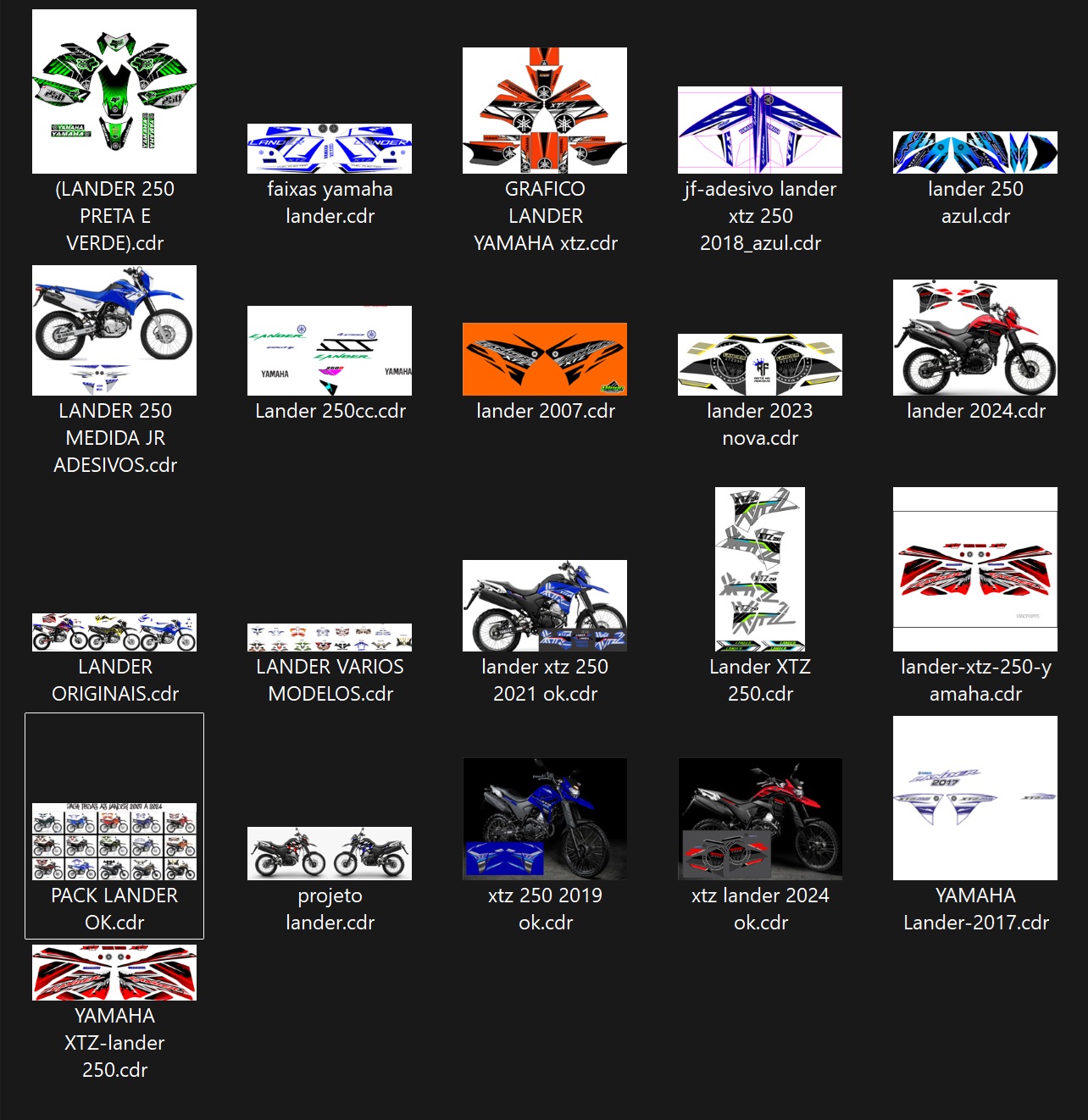Screen dimensions: 1088x1120
Task: Select lander 2007.cdr with the orange thumbnail
Action: coord(545,359)
